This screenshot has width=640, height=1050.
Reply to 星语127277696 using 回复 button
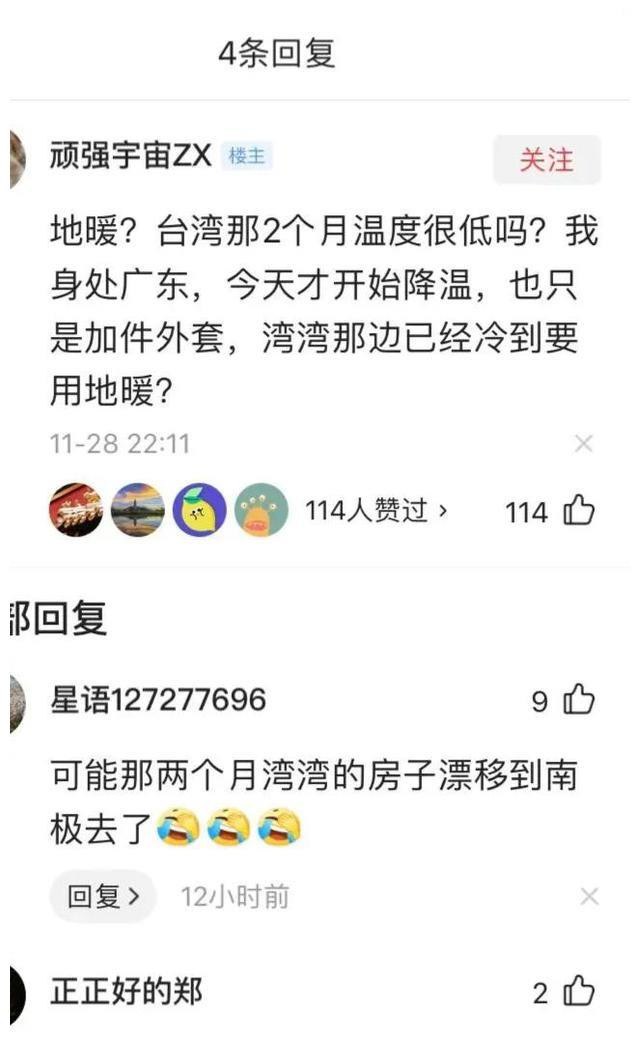tap(104, 896)
